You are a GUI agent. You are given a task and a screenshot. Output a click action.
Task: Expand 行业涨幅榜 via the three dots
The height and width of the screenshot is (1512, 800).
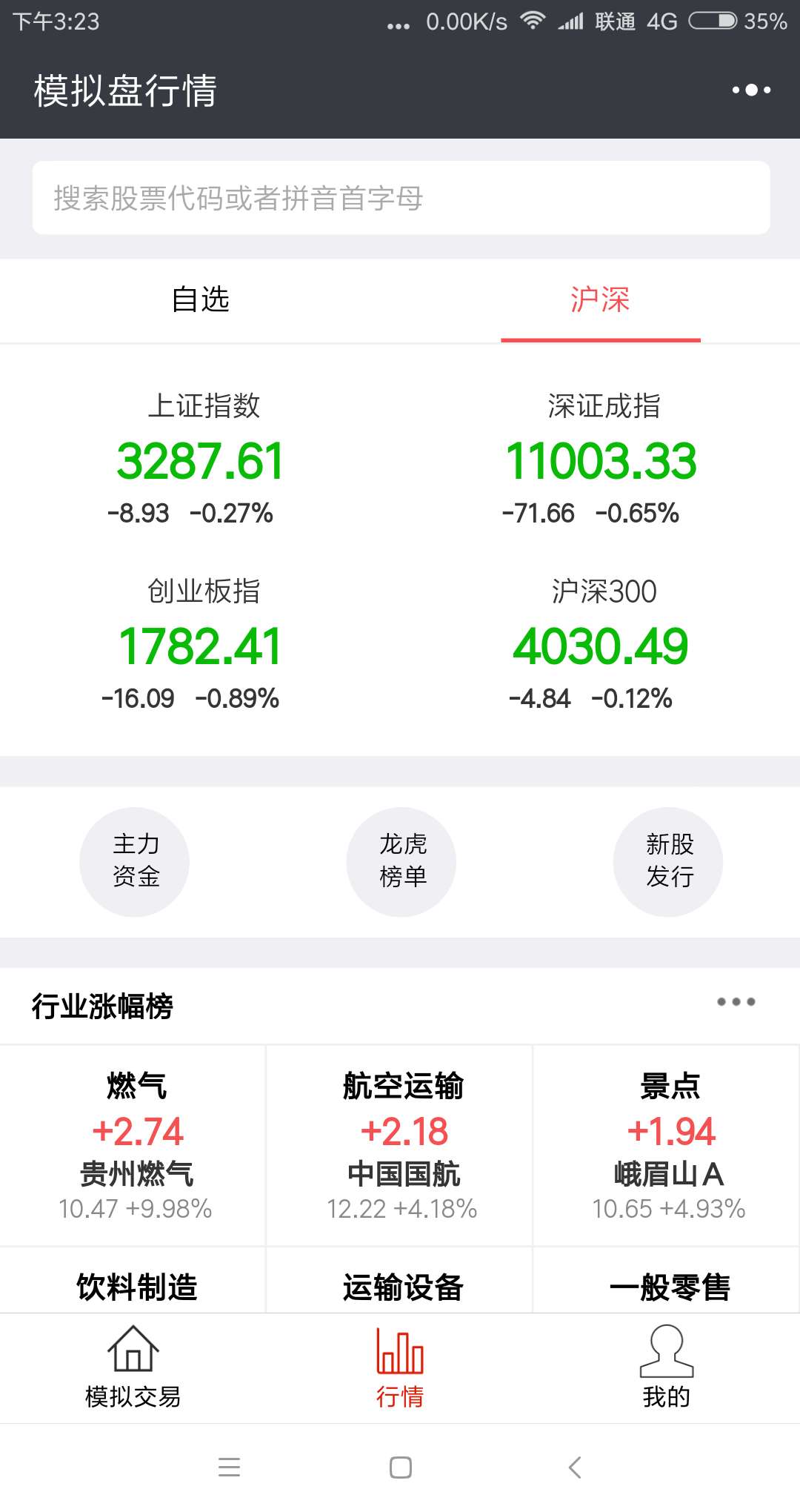tap(736, 1002)
